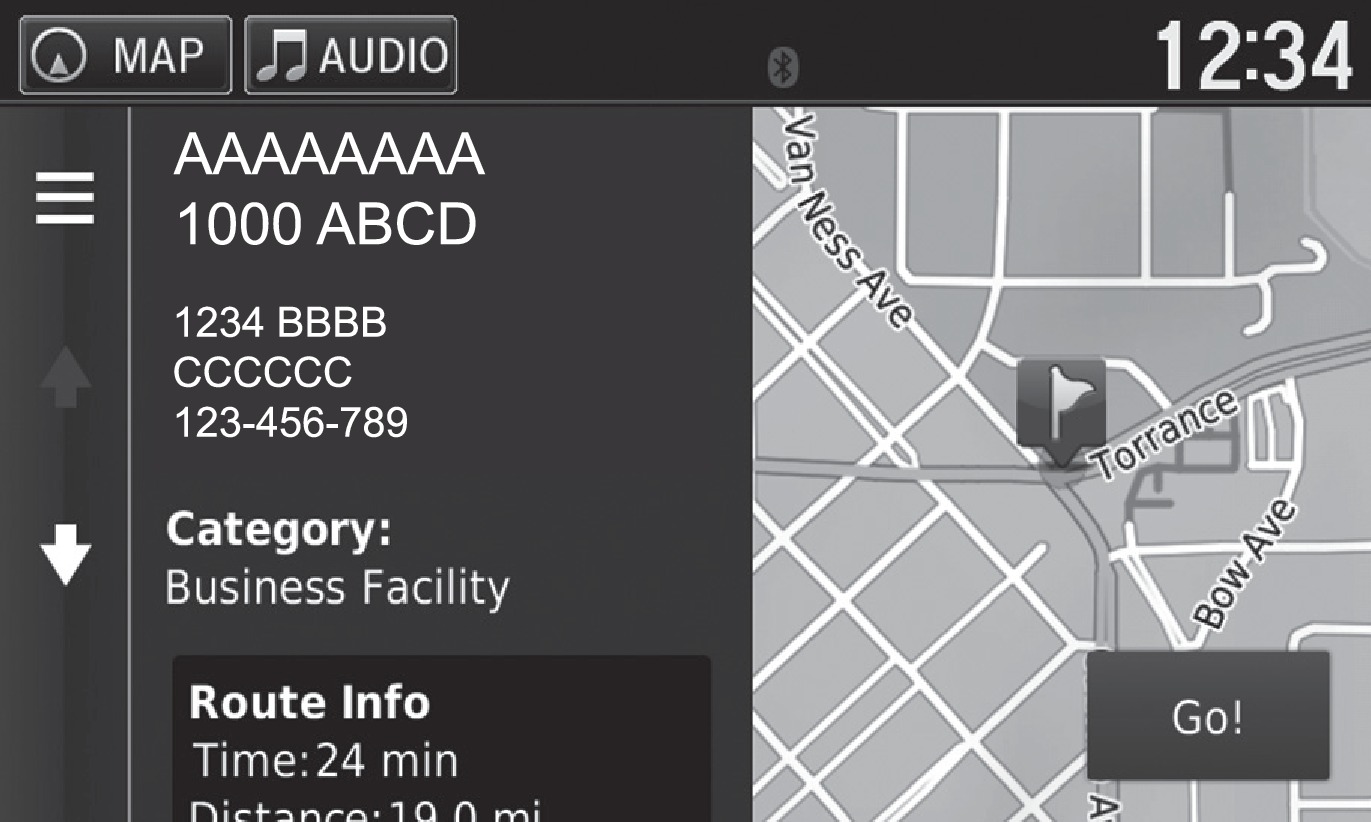Tap Go! to start the route
The width and height of the screenshot is (1371, 822).
point(1208,716)
